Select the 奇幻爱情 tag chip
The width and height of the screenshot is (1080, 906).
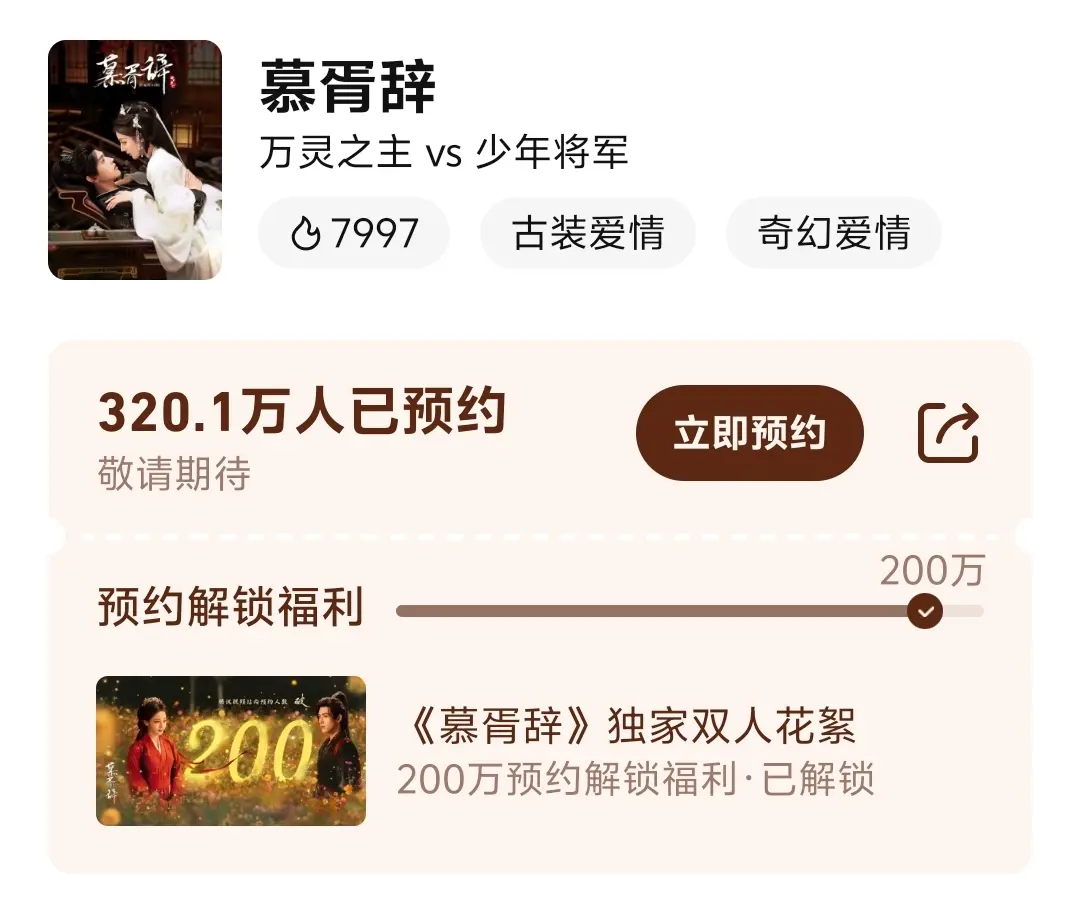[833, 233]
